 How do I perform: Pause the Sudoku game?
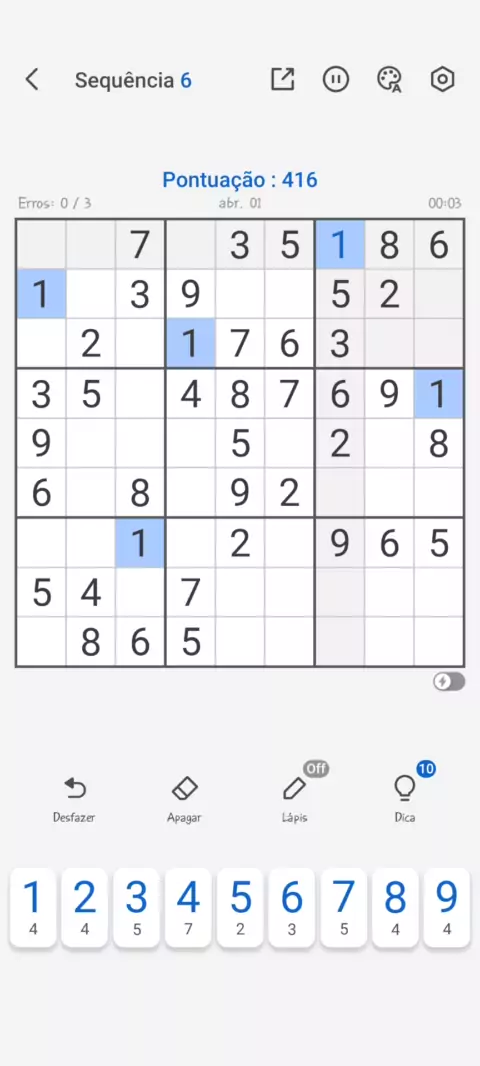click(335, 80)
